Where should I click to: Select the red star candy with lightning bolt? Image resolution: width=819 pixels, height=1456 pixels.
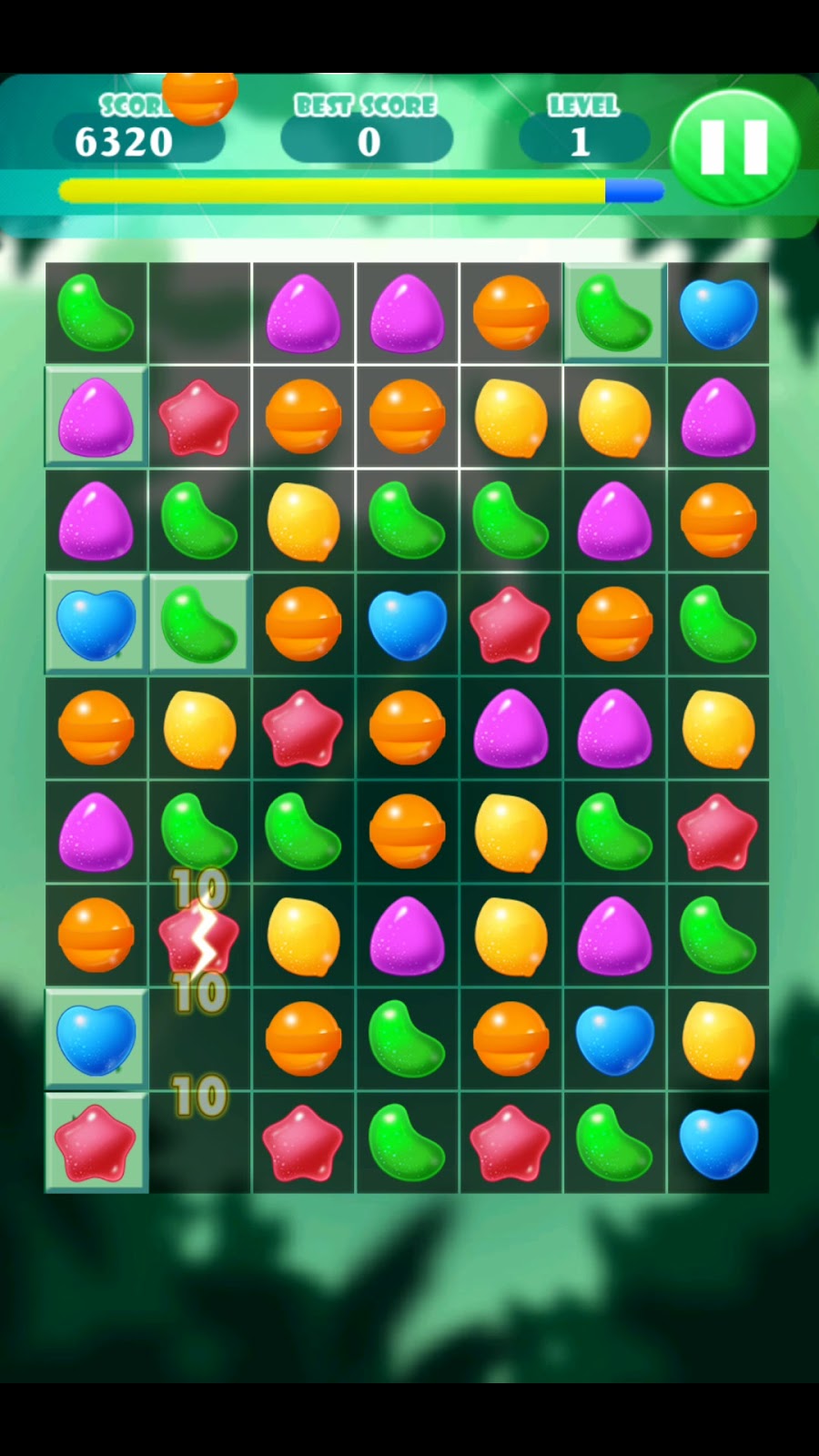199,937
